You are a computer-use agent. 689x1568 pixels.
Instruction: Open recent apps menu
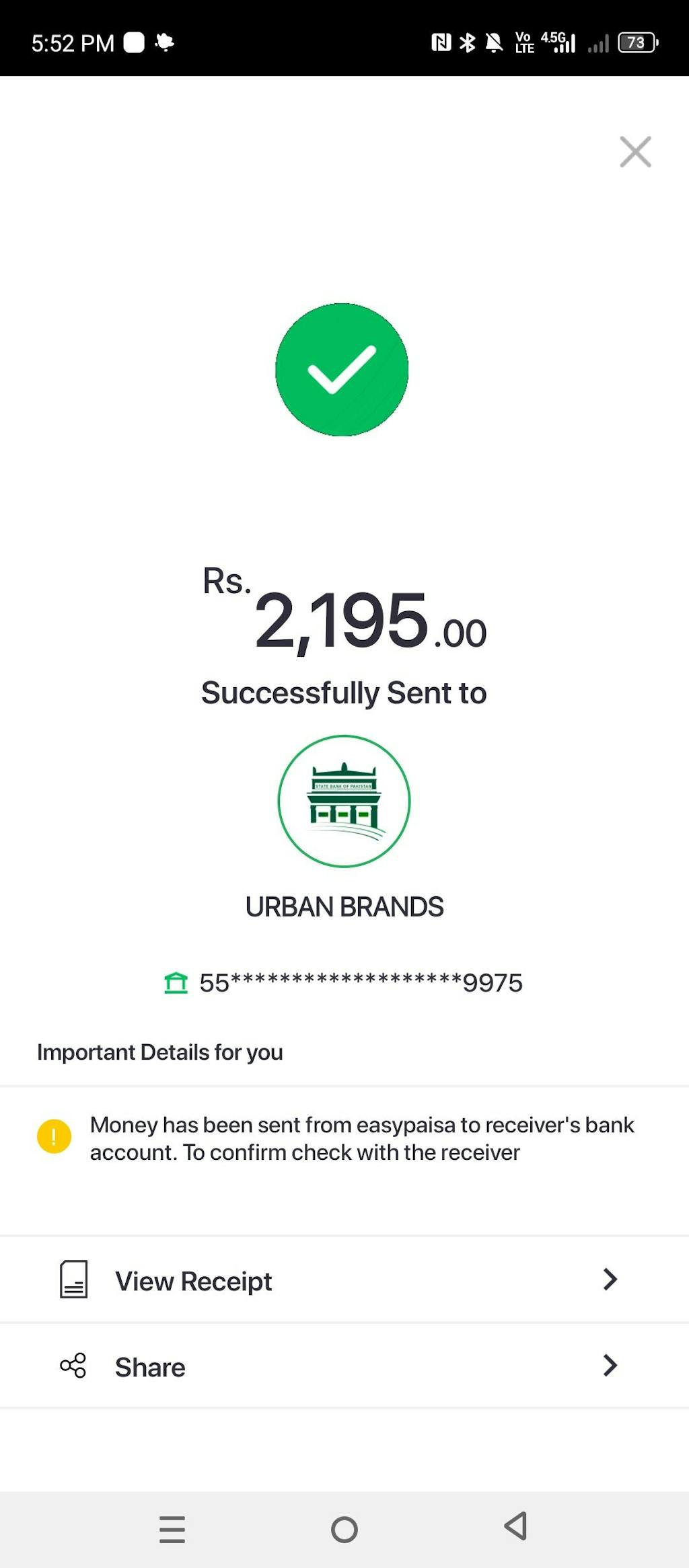click(x=172, y=1530)
